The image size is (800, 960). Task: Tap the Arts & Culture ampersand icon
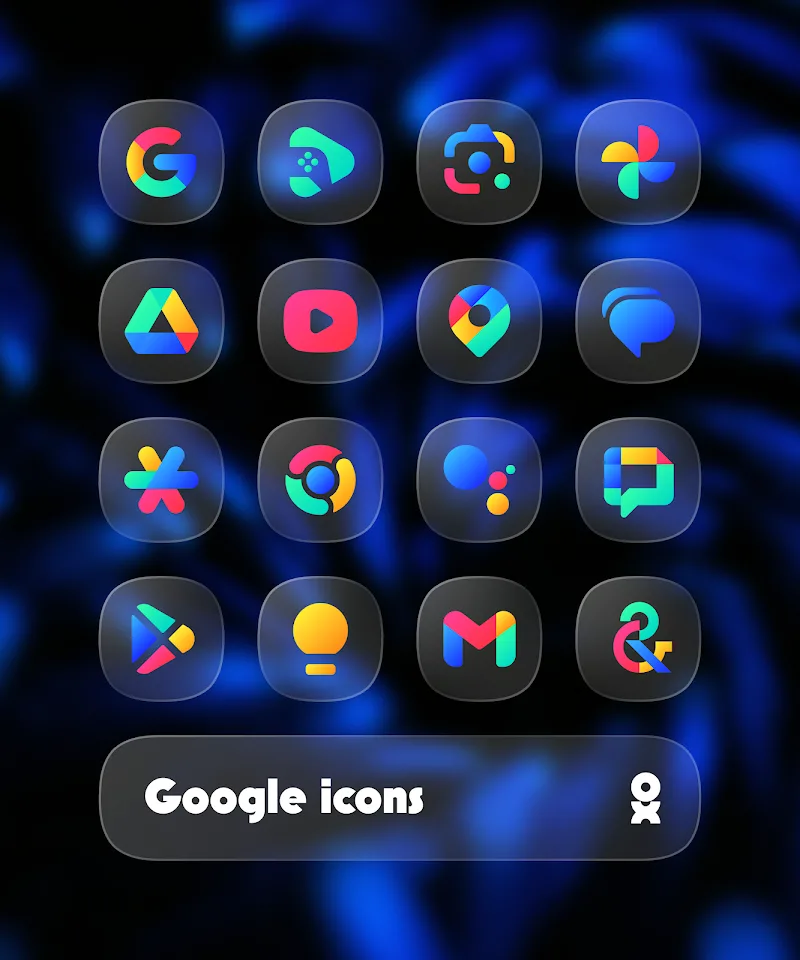(x=637, y=638)
